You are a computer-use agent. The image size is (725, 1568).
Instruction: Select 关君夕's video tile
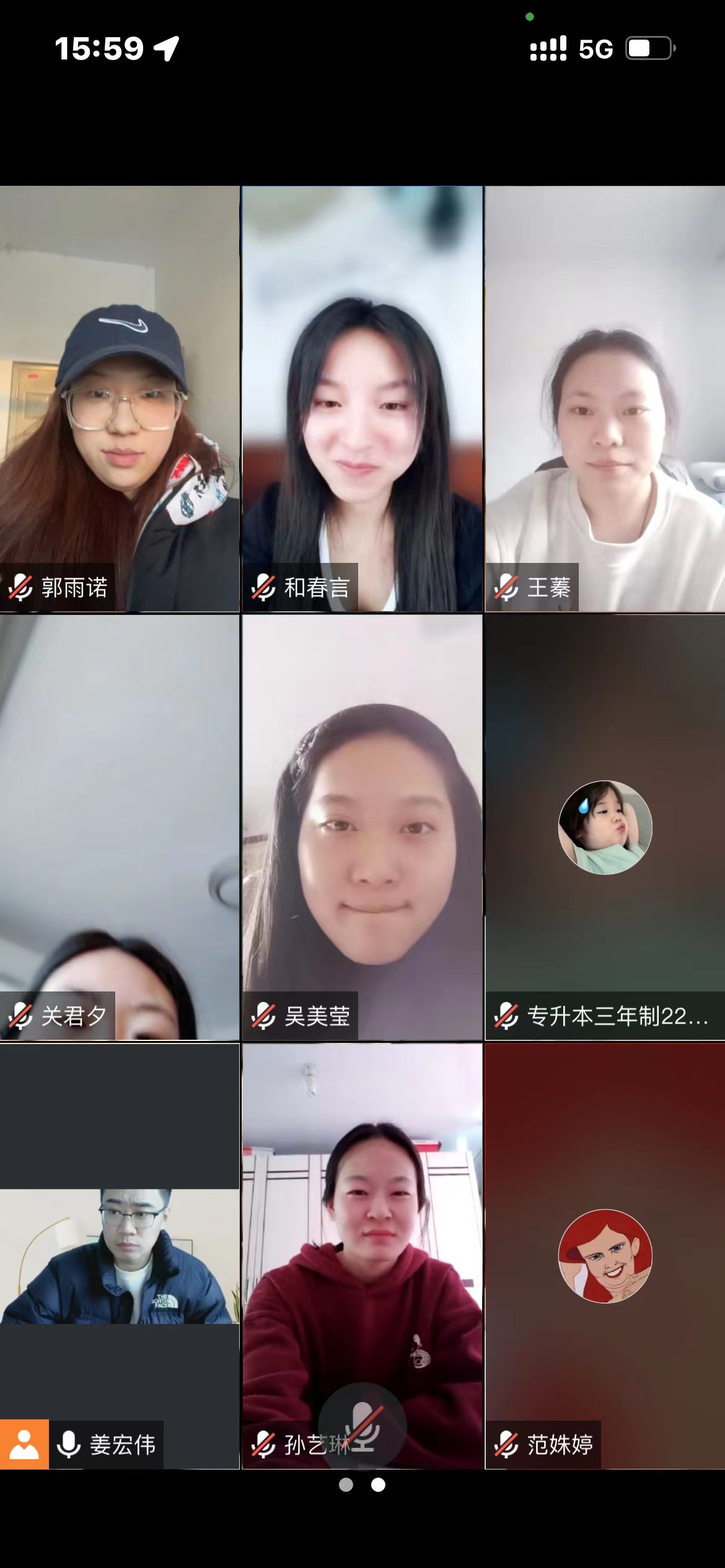pos(120,827)
